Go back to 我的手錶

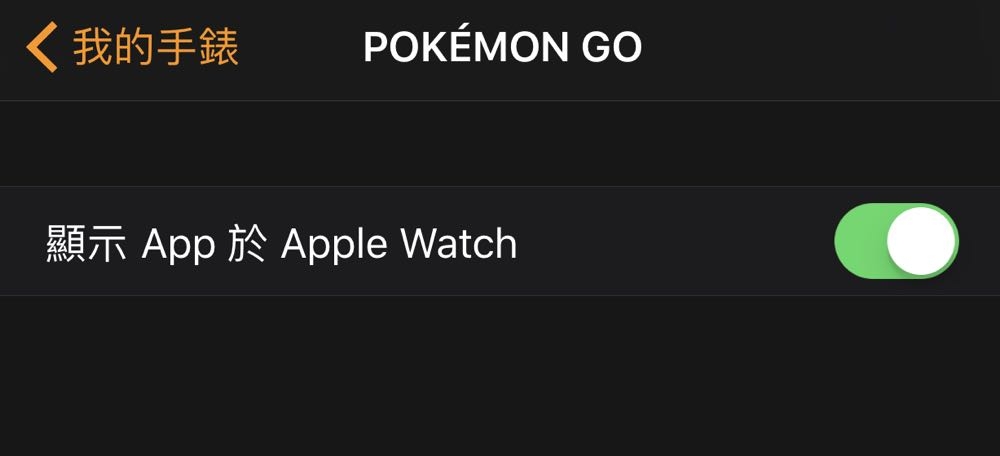pos(133,48)
